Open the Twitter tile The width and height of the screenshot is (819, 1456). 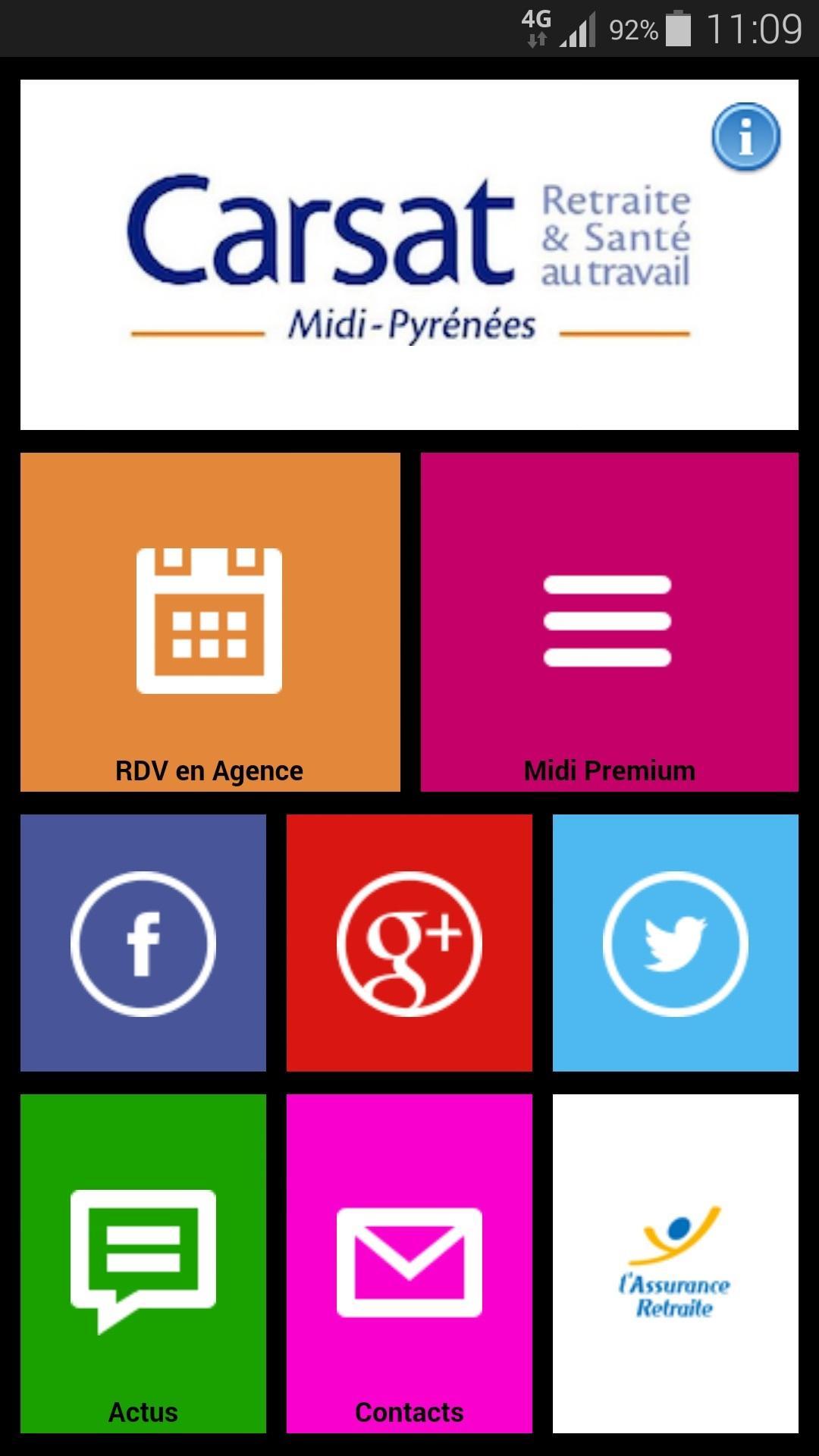[675, 943]
